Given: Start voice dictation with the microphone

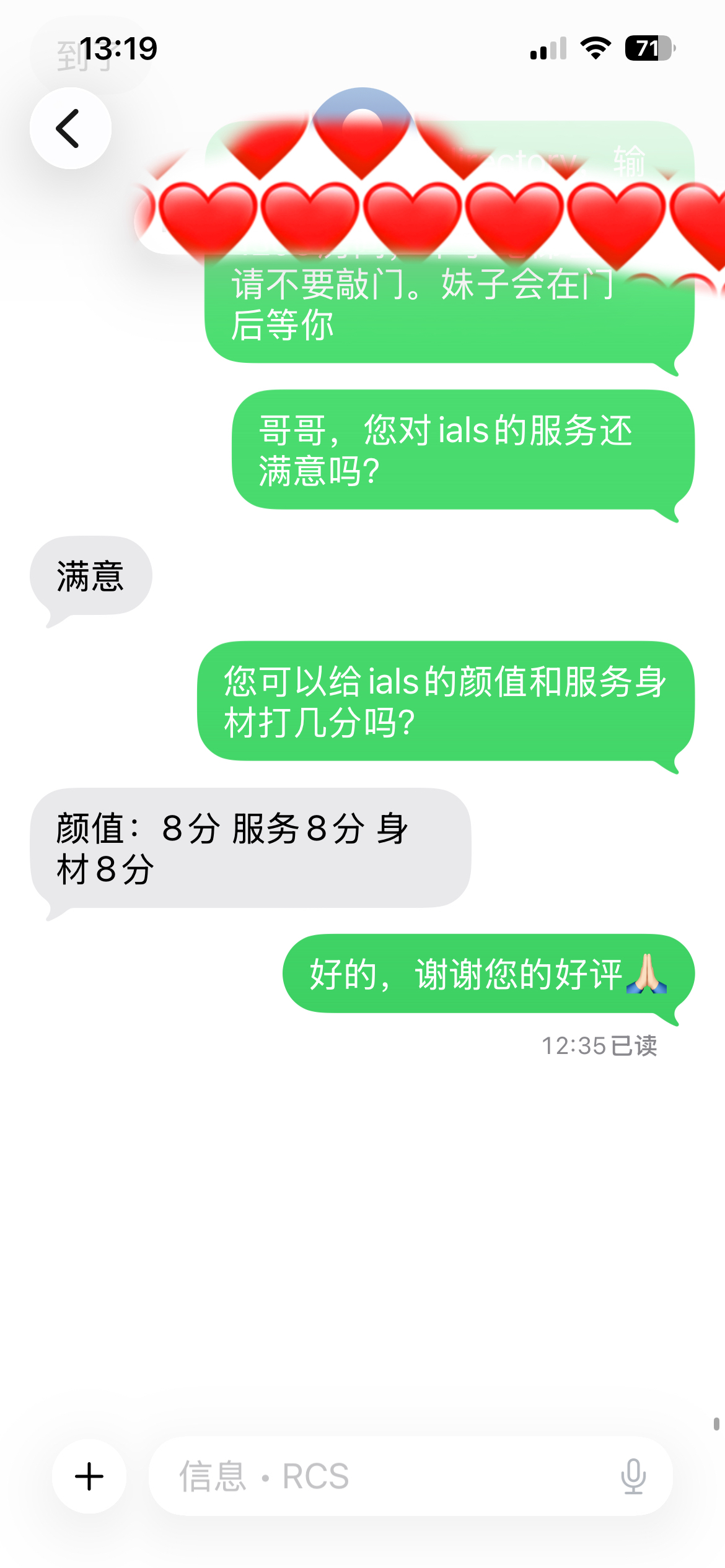Looking at the screenshot, I should [x=633, y=1476].
